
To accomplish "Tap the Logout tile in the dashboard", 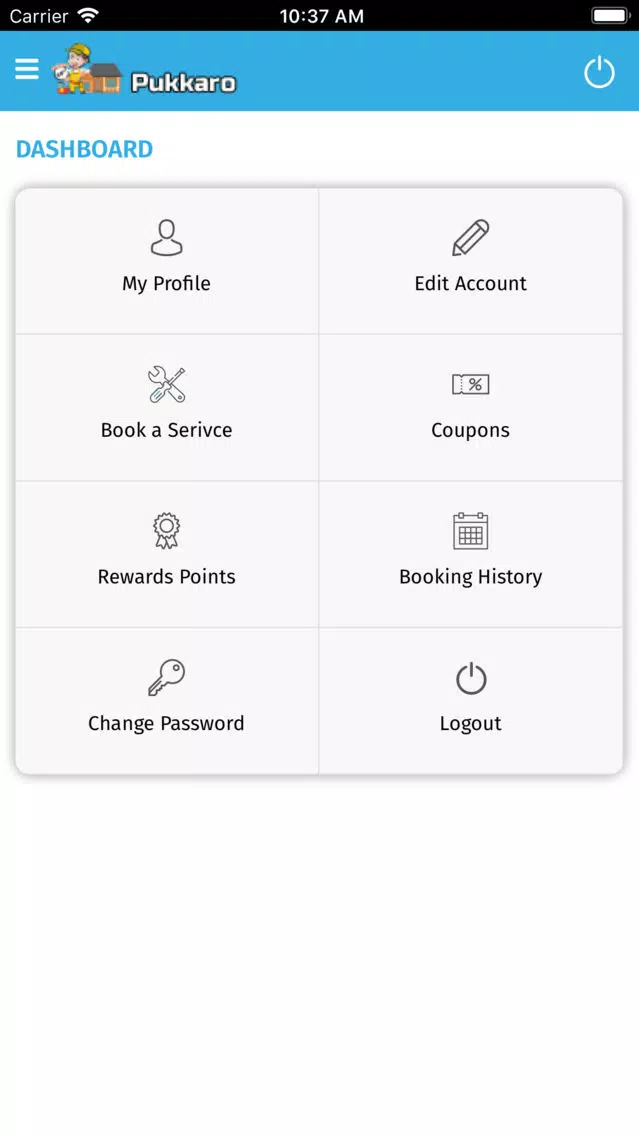I will coord(471,701).
